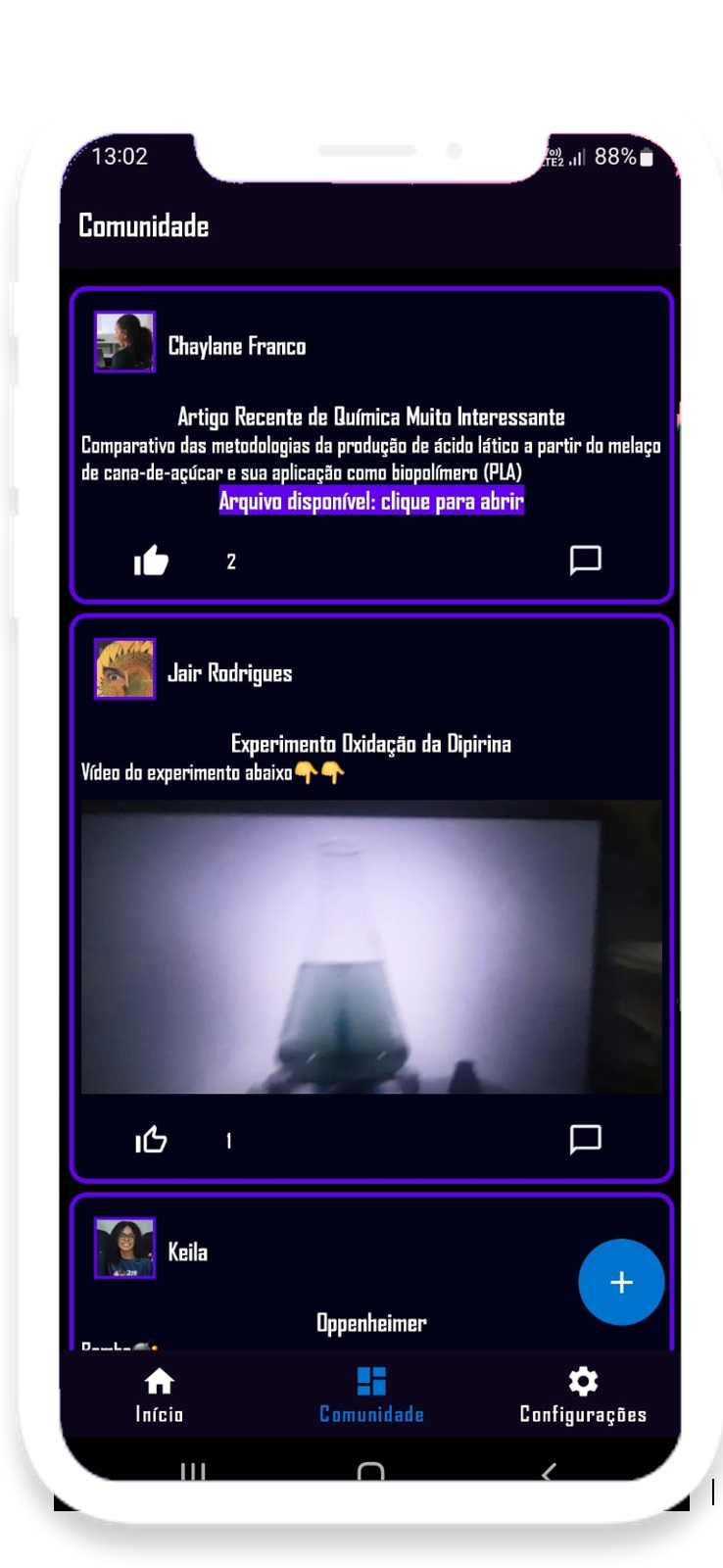View Jair Rodrigues's profile picture

pos(124,669)
